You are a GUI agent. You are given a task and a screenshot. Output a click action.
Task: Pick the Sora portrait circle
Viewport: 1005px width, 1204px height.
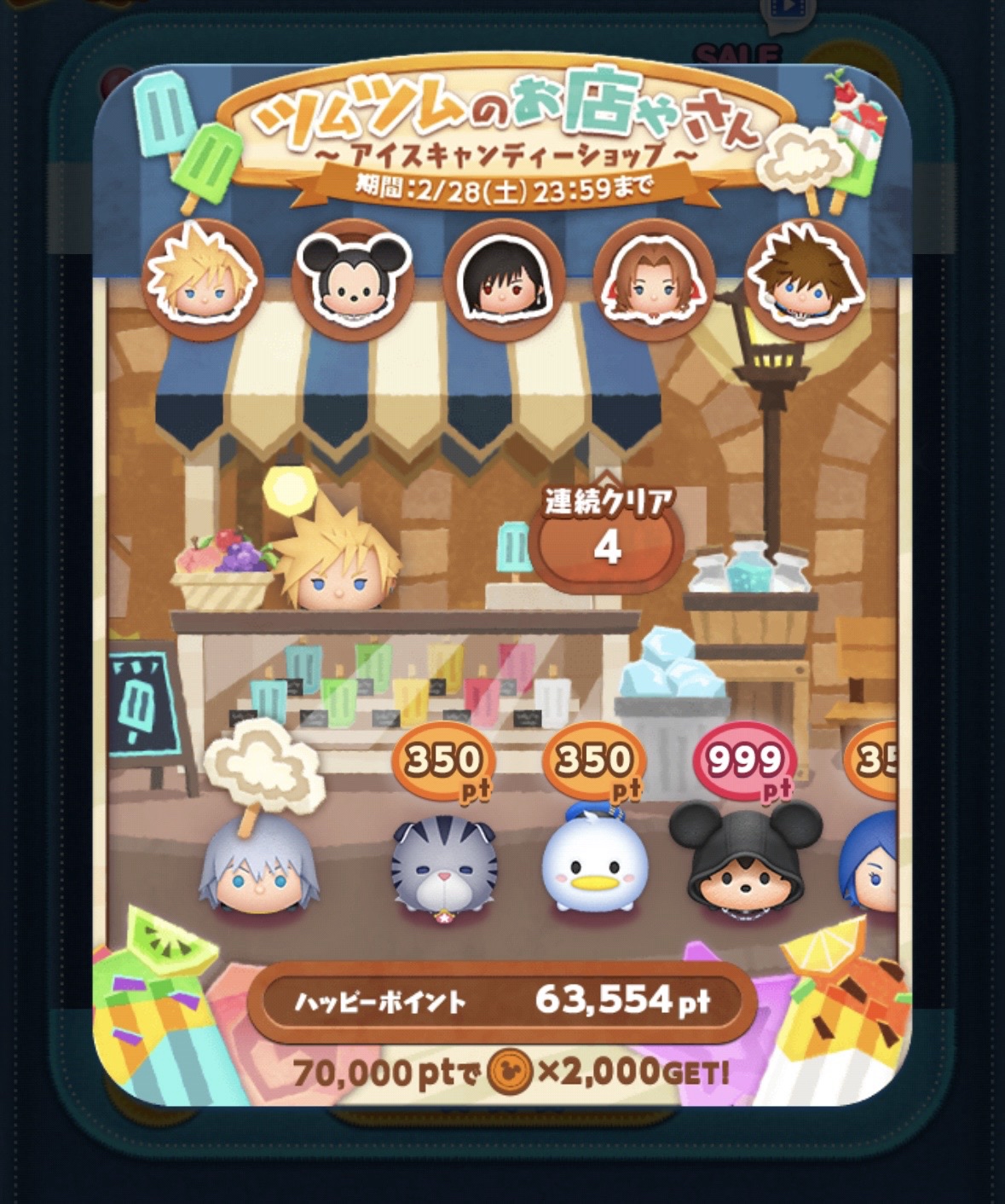801,280
